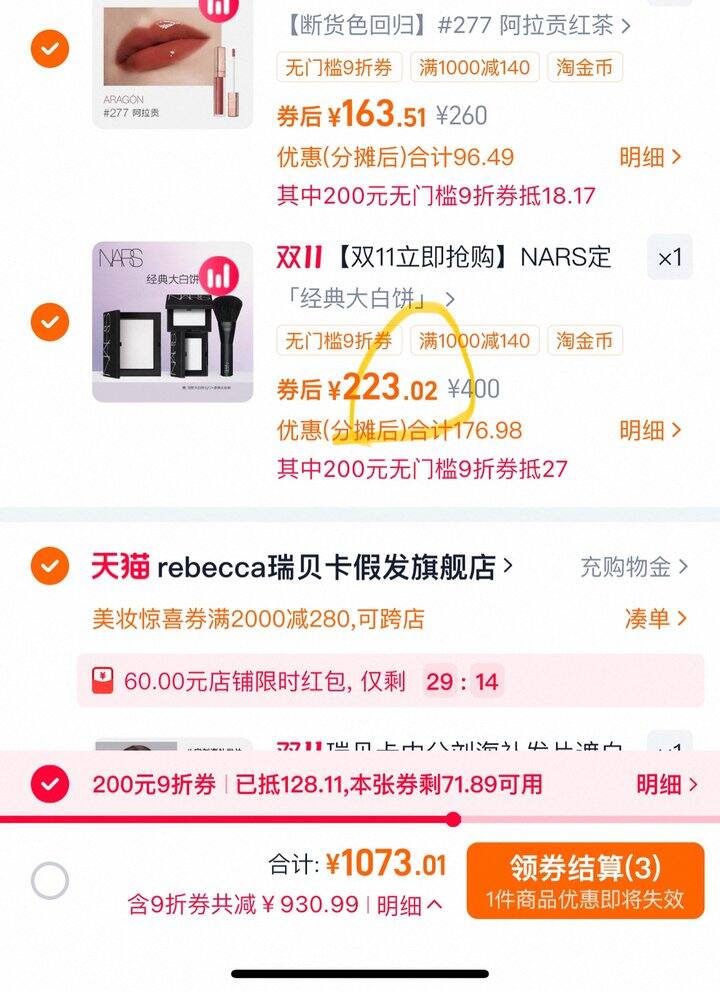Screen dimensions: 720x992
Task: Open 明细 next to 合计96.49
Action: (650, 157)
